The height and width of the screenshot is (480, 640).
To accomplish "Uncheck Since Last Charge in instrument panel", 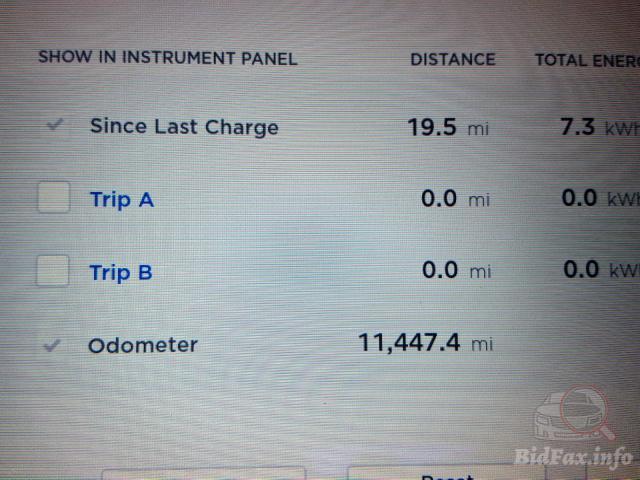I will [x=54, y=127].
